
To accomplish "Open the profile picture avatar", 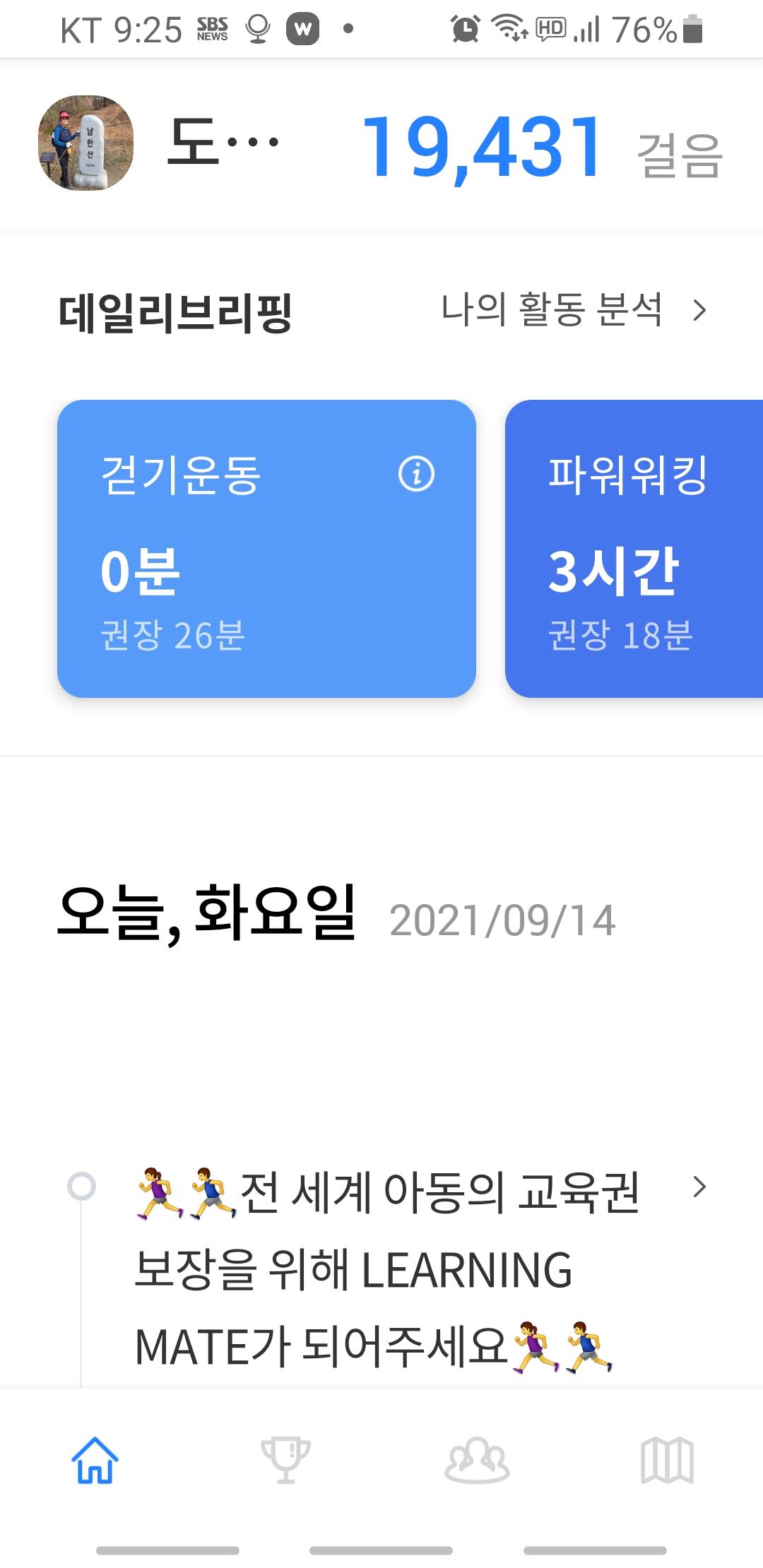I will pyautogui.click(x=85, y=143).
